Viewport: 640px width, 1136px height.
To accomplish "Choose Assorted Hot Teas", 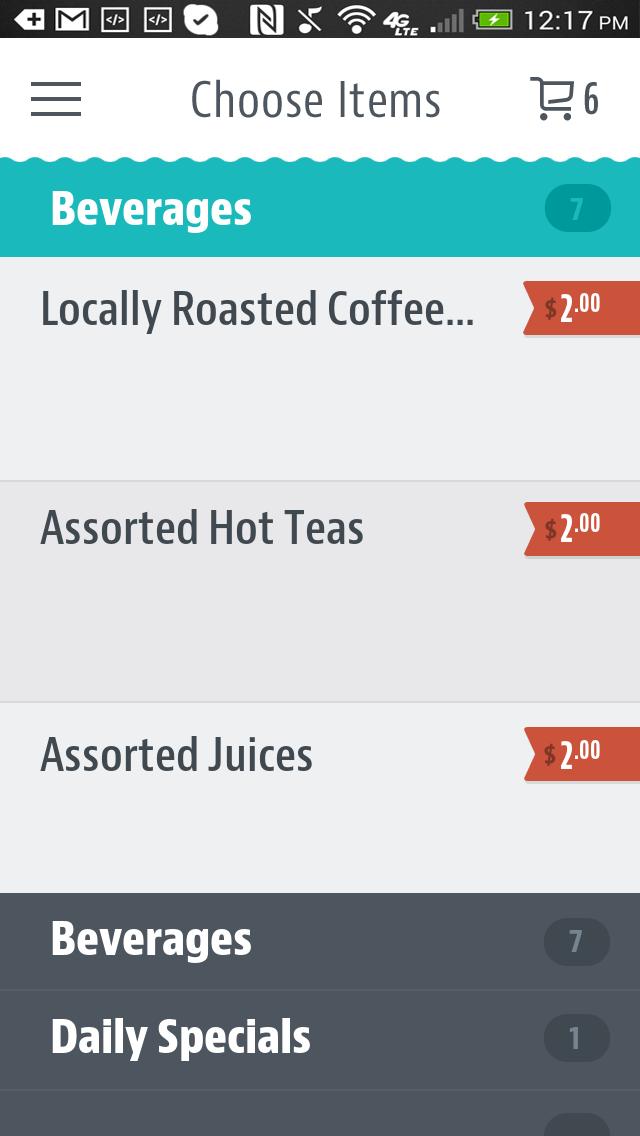I will 202,528.
